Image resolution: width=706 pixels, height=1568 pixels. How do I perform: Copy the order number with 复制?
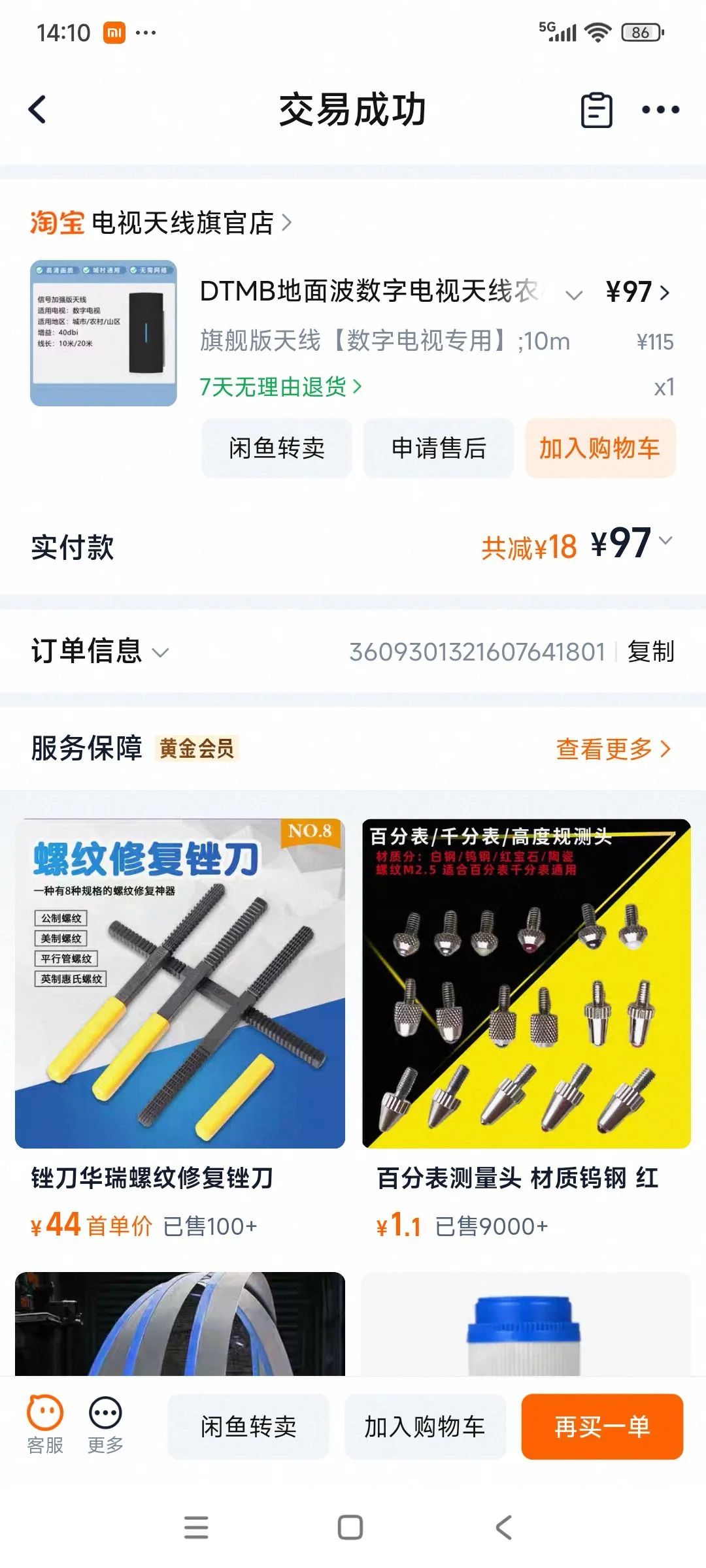tap(650, 651)
